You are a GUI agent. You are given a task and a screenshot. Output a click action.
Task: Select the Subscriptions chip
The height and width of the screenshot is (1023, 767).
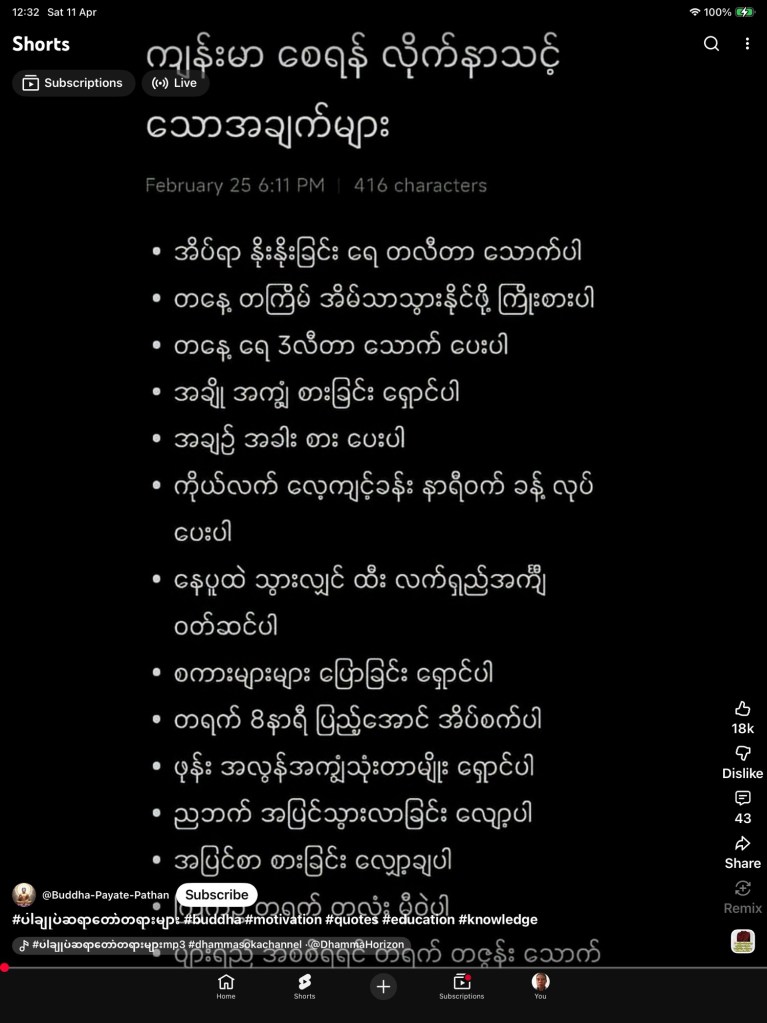(73, 83)
